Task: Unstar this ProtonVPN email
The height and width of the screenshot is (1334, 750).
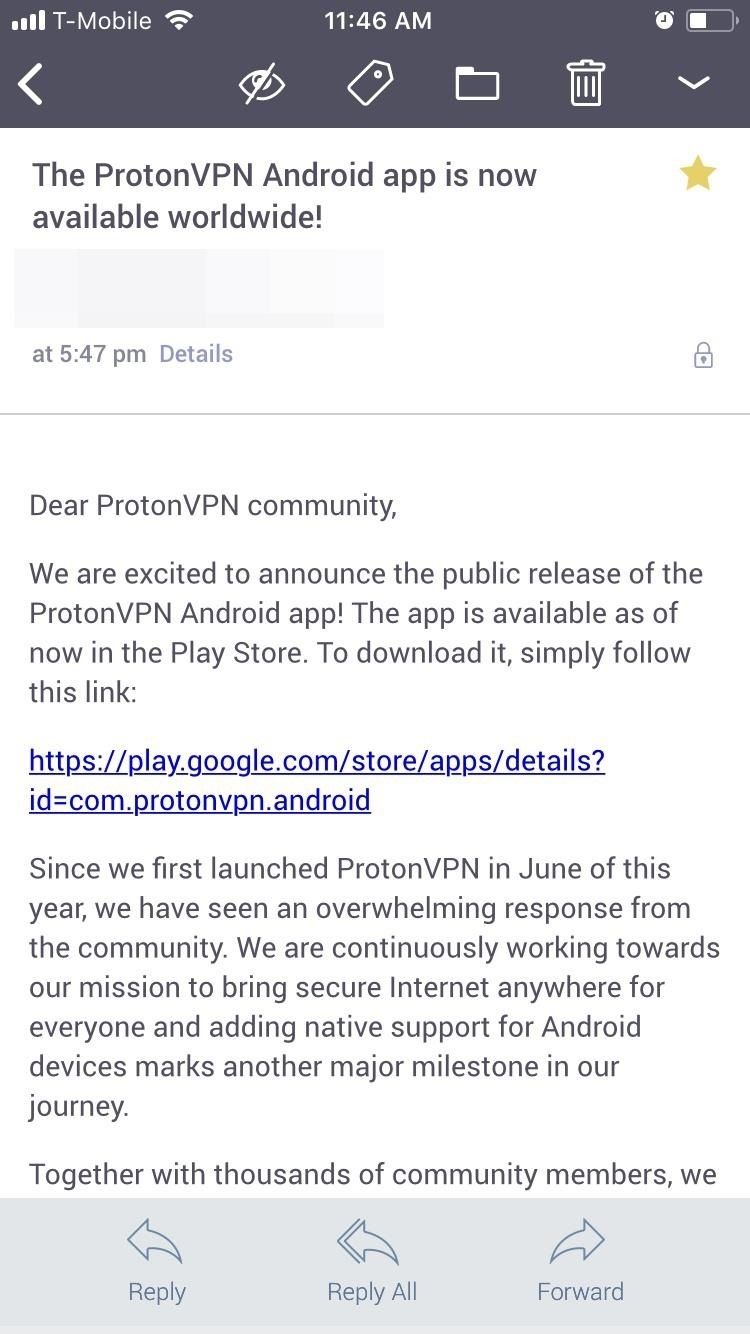Action: (698, 175)
